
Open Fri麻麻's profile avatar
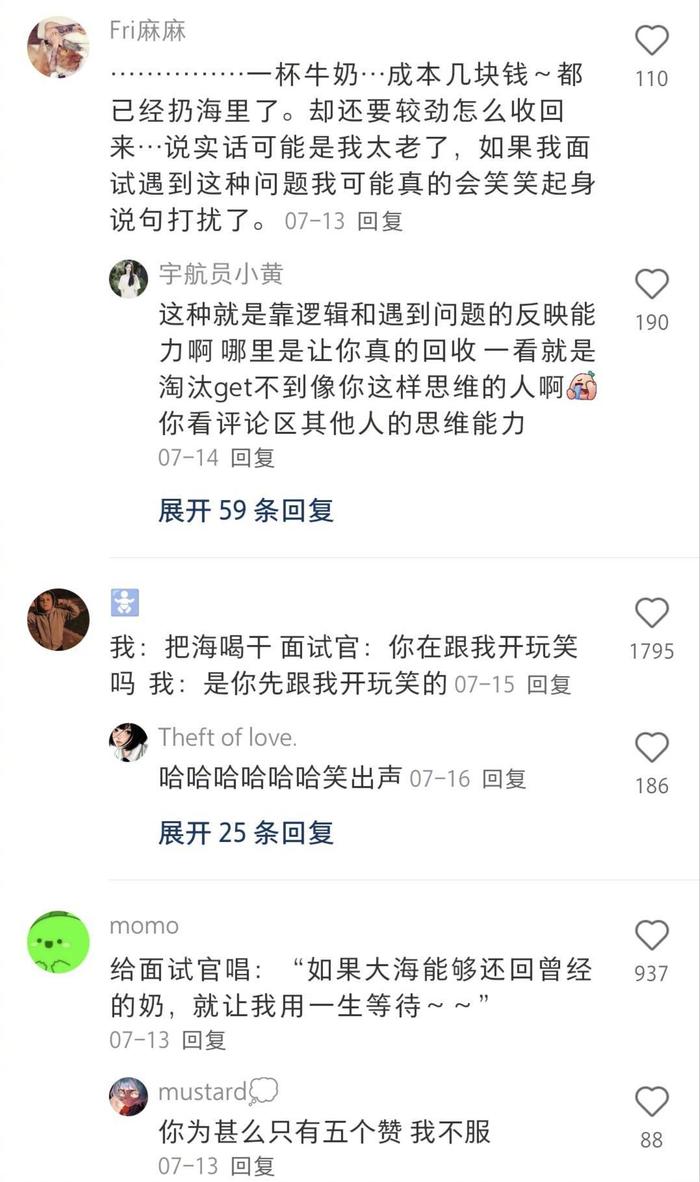pos(58,47)
